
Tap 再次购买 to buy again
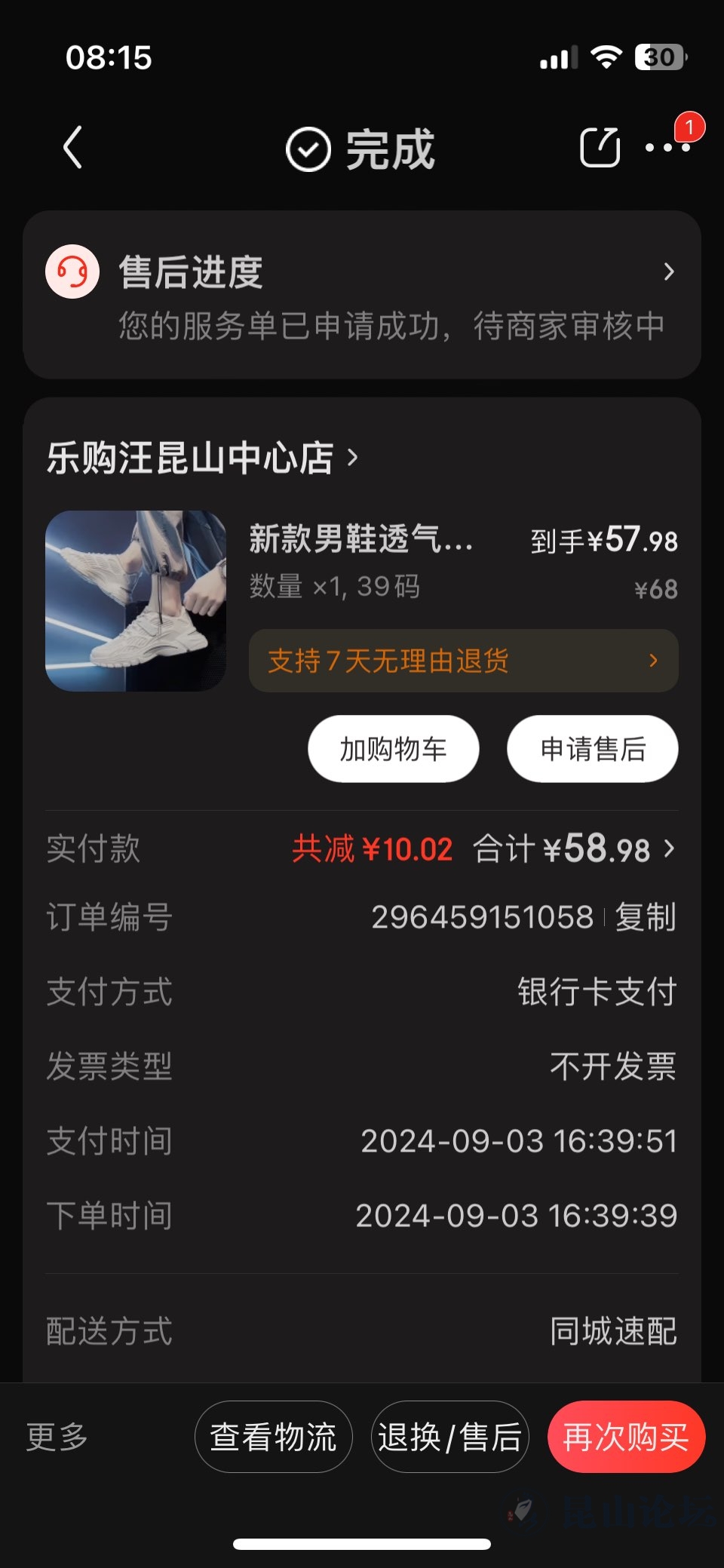(x=626, y=1437)
